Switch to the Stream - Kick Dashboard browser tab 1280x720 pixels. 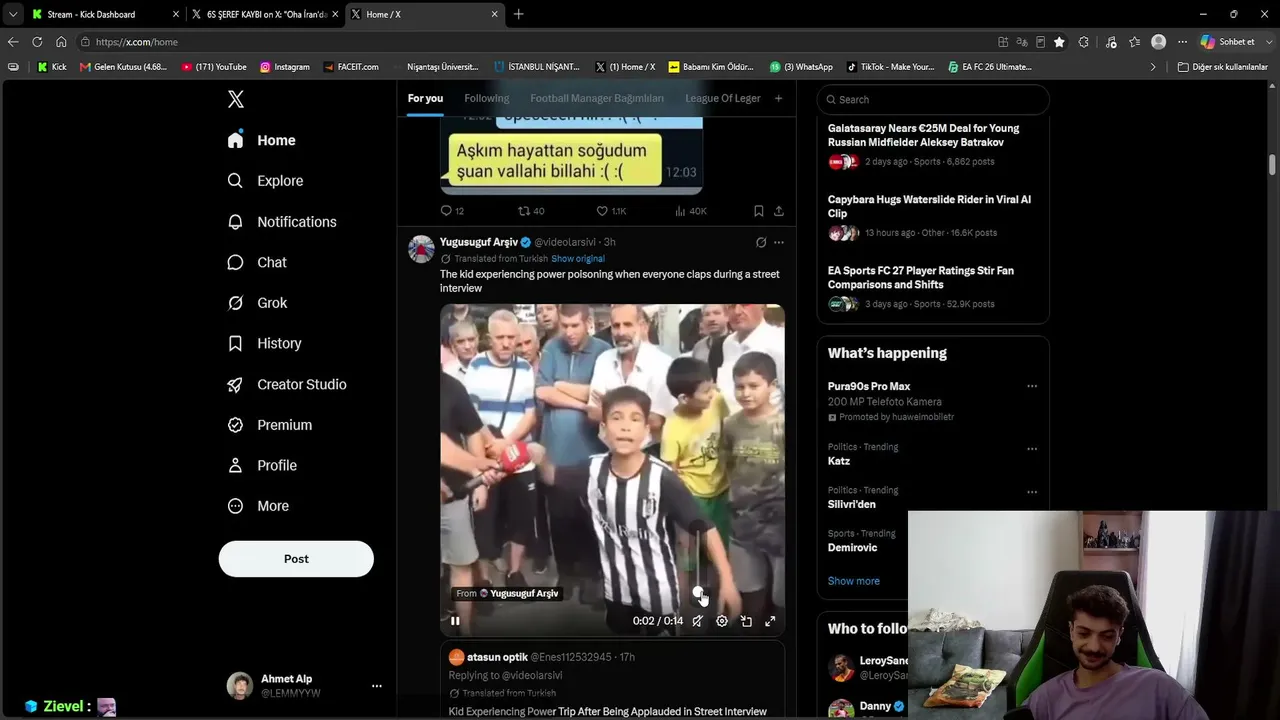[x=98, y=14]
